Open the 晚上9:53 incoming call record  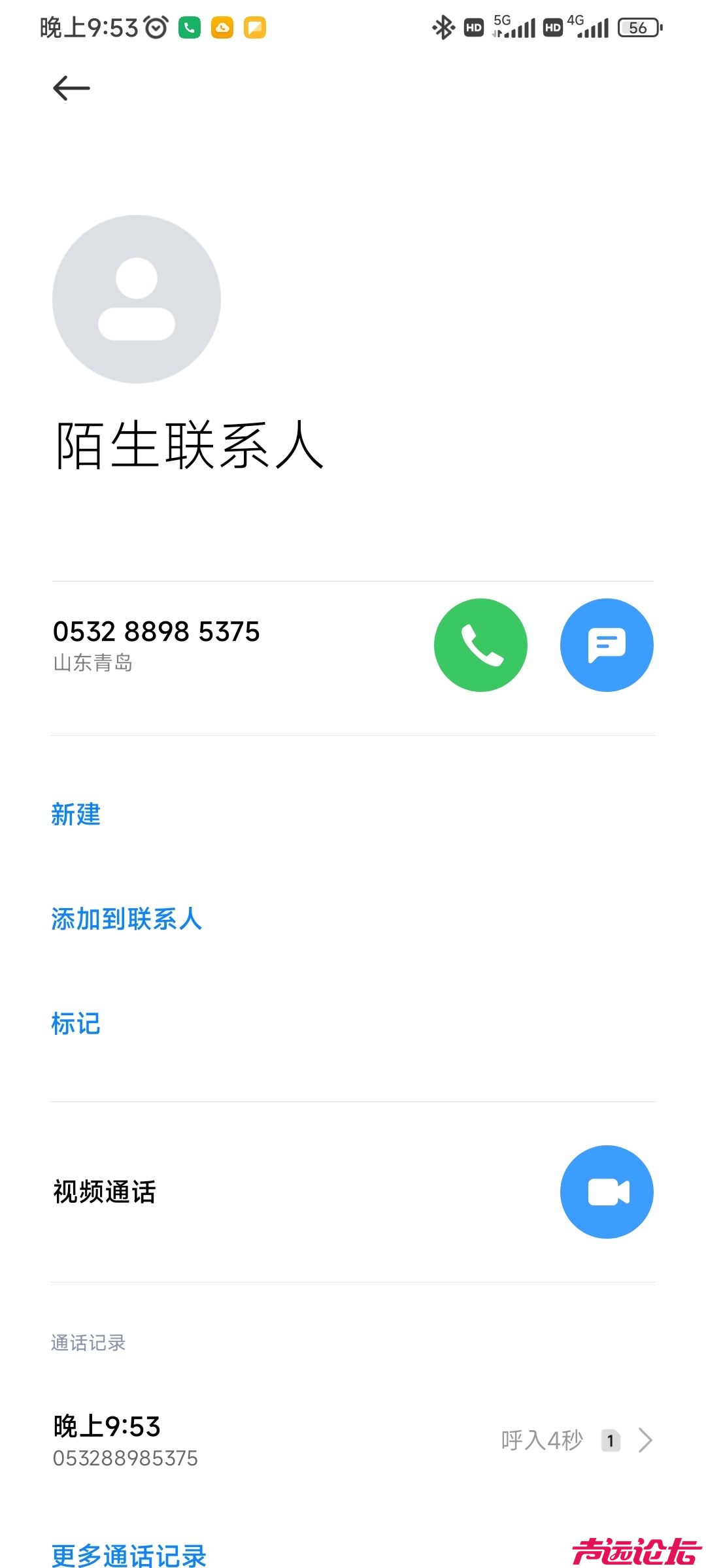tap(353, 1441)
